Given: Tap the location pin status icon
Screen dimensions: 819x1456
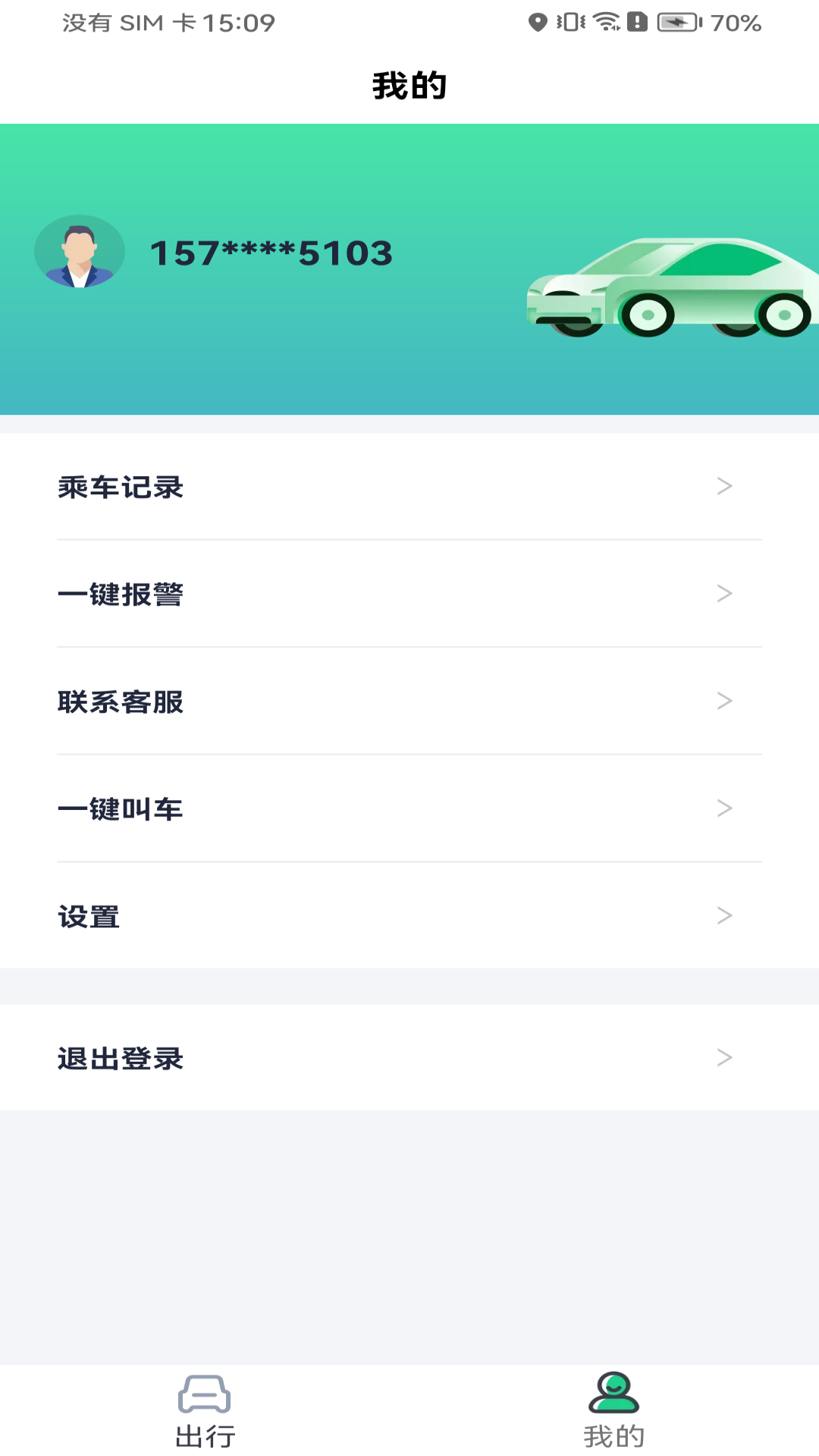Looking at the screenshot, I should coord(538,23).
